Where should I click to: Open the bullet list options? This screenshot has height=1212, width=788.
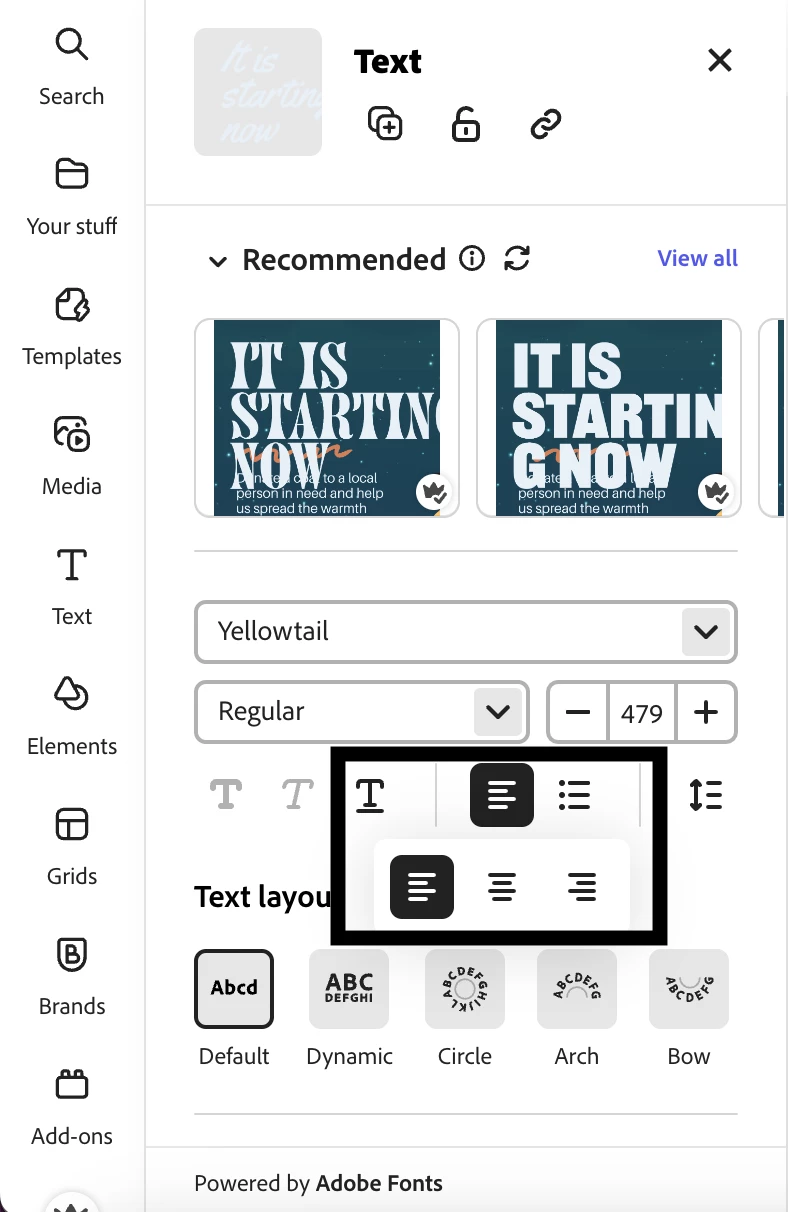[x=574, y=795]
